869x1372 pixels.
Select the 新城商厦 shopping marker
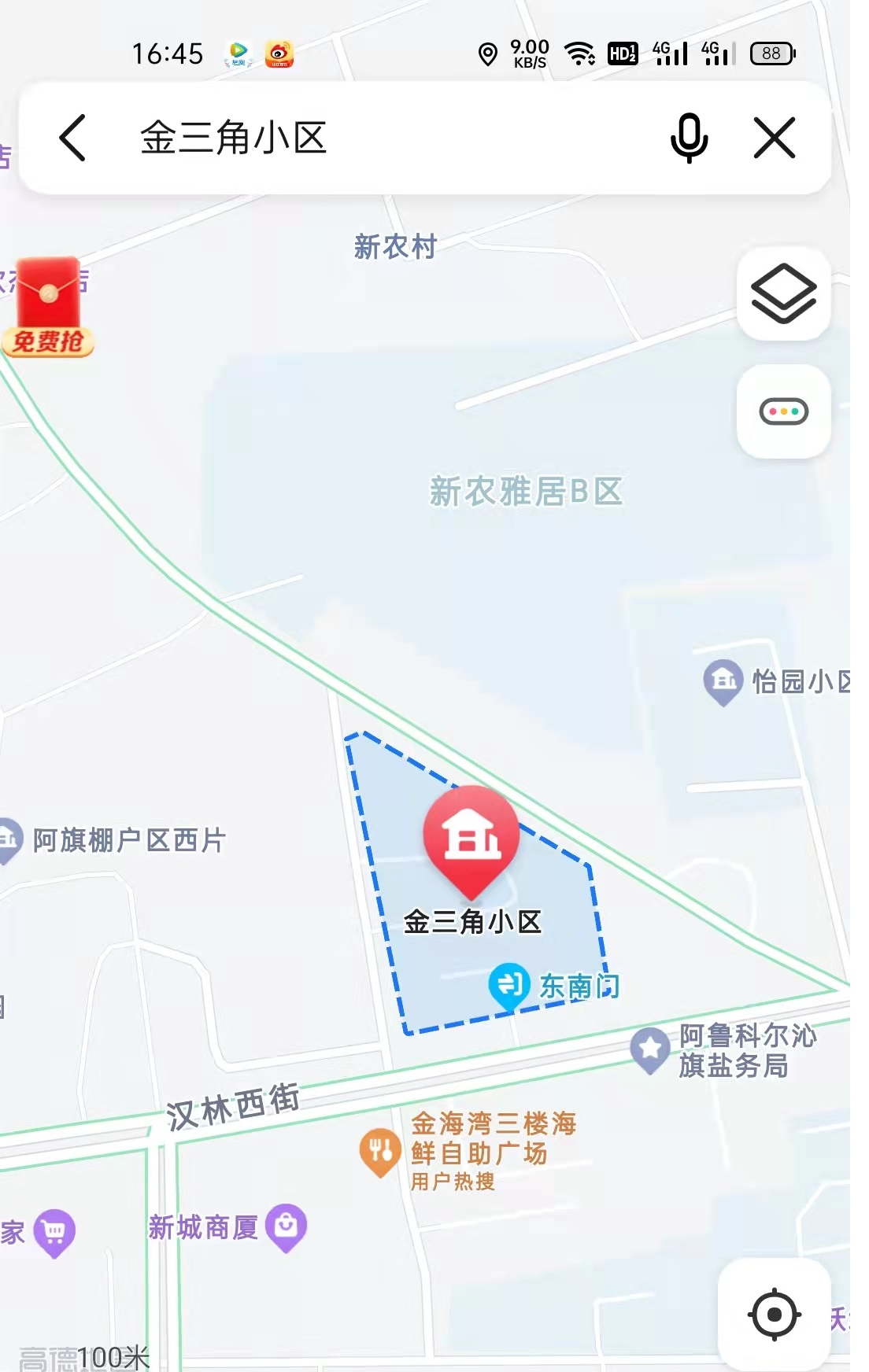pyautogui.click(x=286, y=1226)
